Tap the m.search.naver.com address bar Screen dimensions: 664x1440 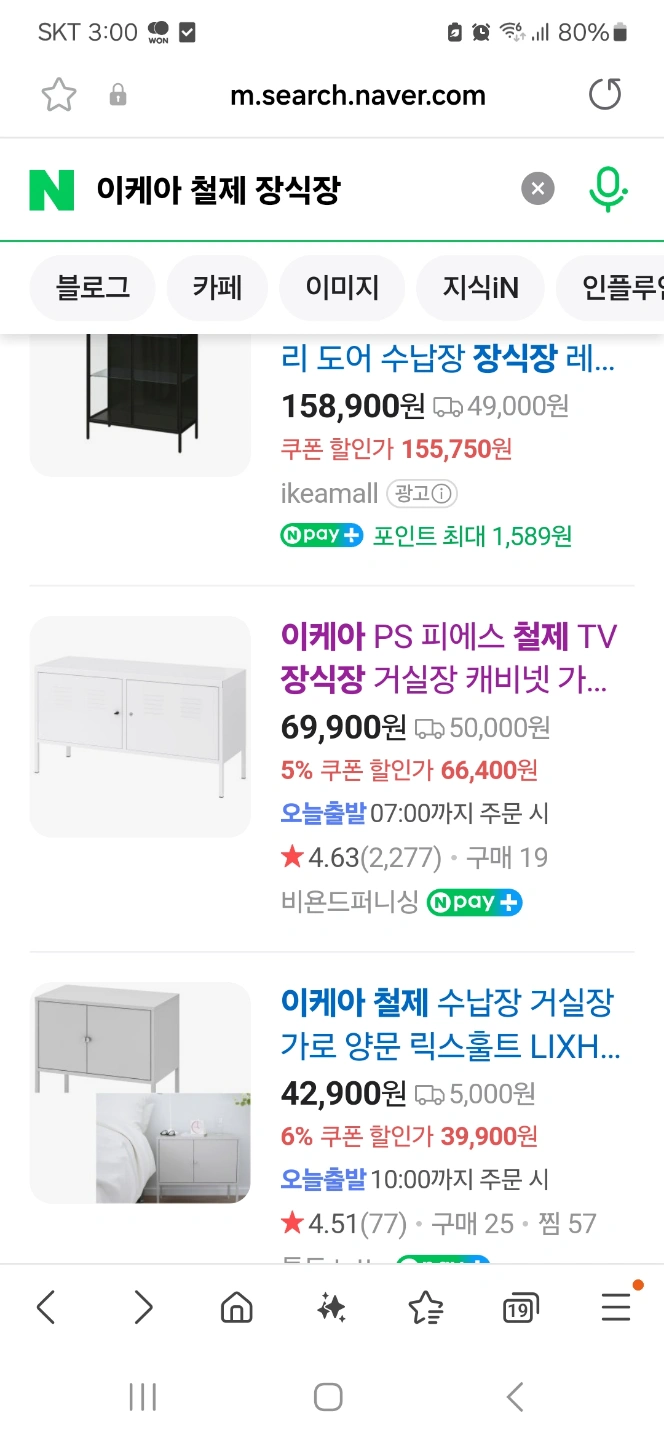[x=357, y=96]
